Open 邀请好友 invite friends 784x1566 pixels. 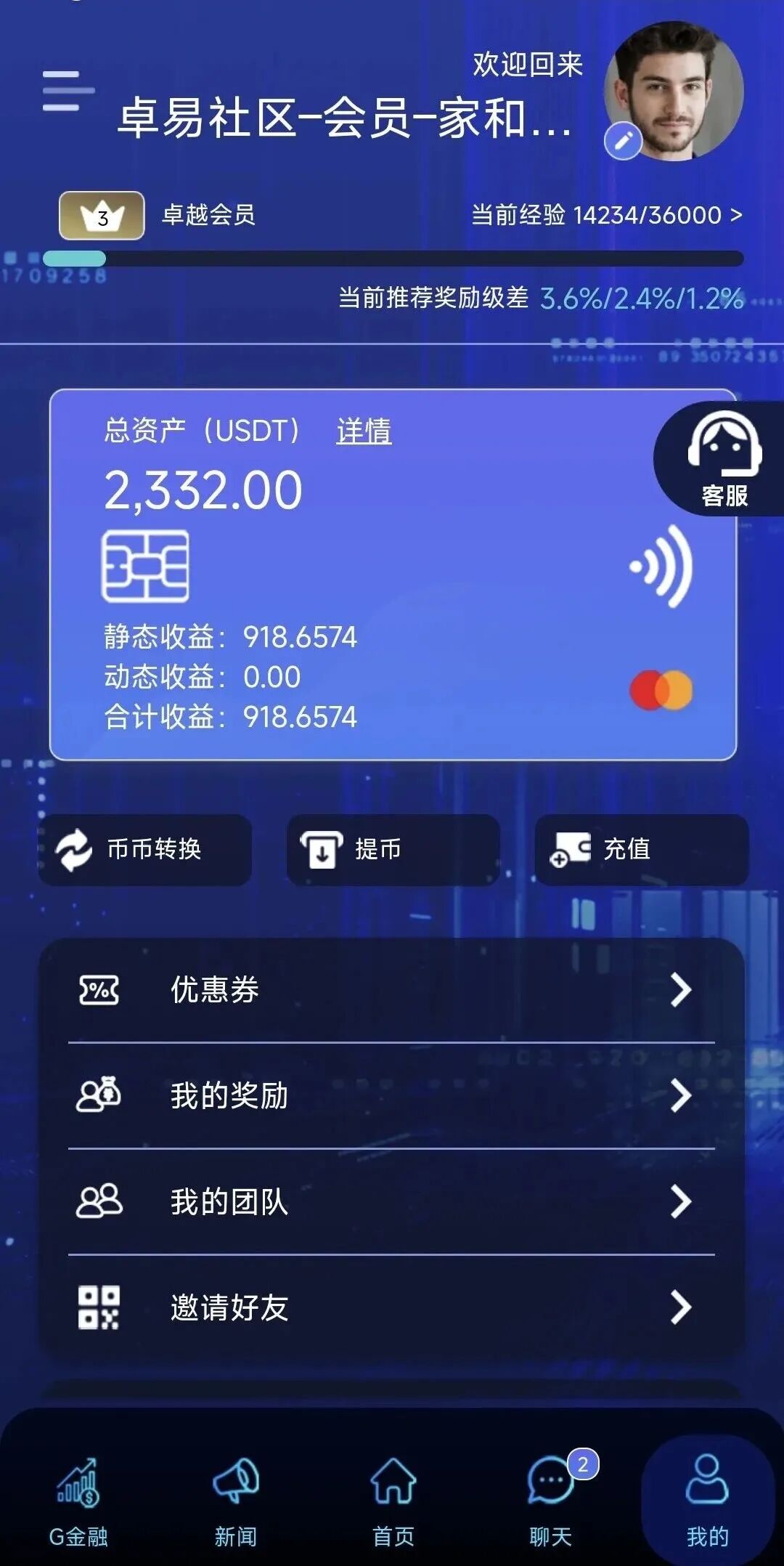pyautogui.click(x=392, y=1307)
